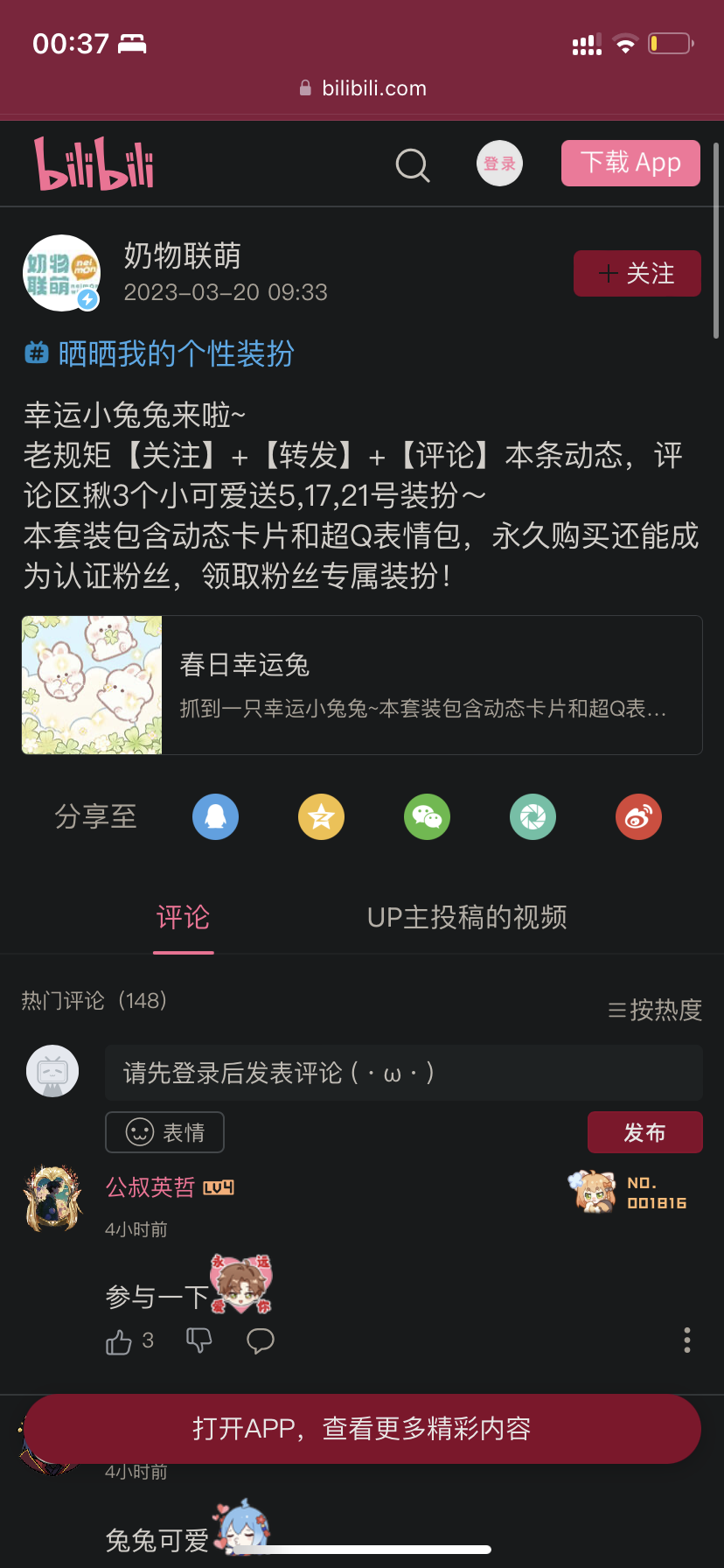This screenshot has height=1568, width=724.
Task: Select the 评论 comments tab
Action: (x=183, y=917)
